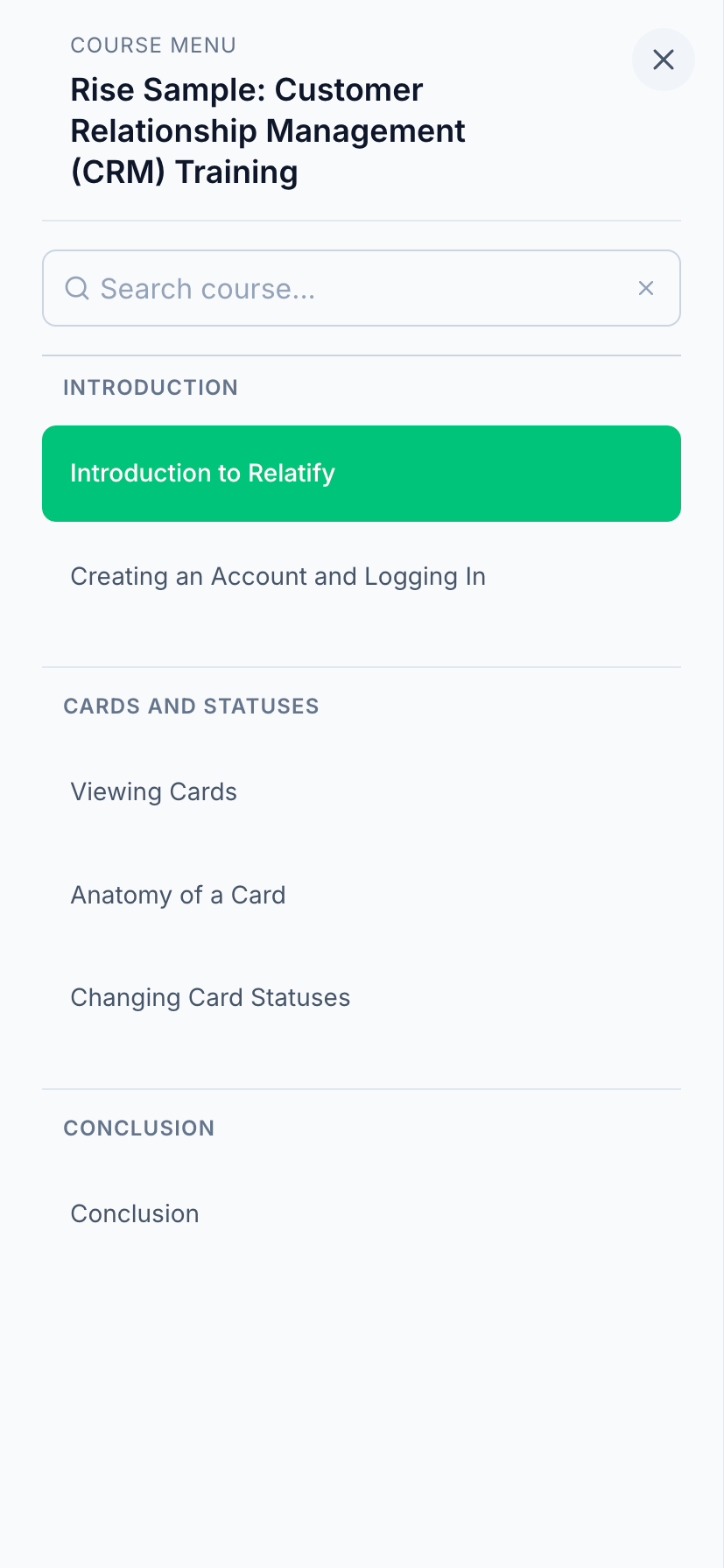Select the 'Viewing Cards' lesson

coord(153,791)
